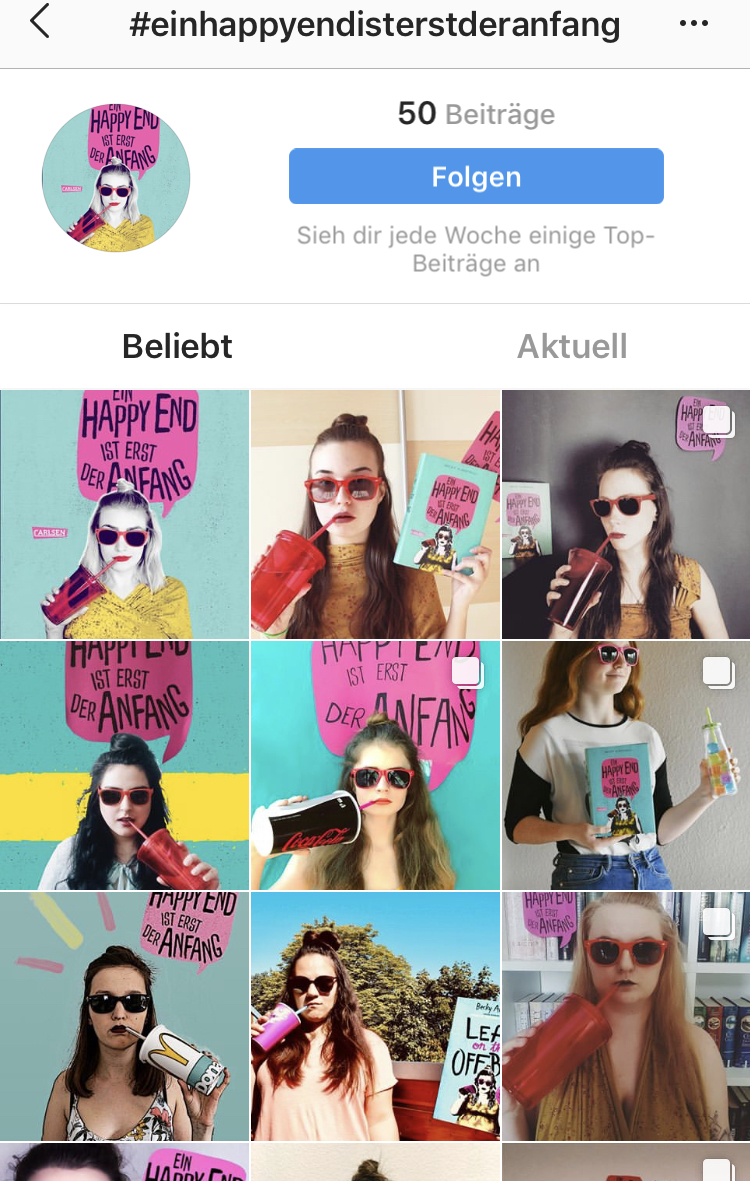Open the post in front of the bookshelf
750x1181 pixels.
(626, 1016)
